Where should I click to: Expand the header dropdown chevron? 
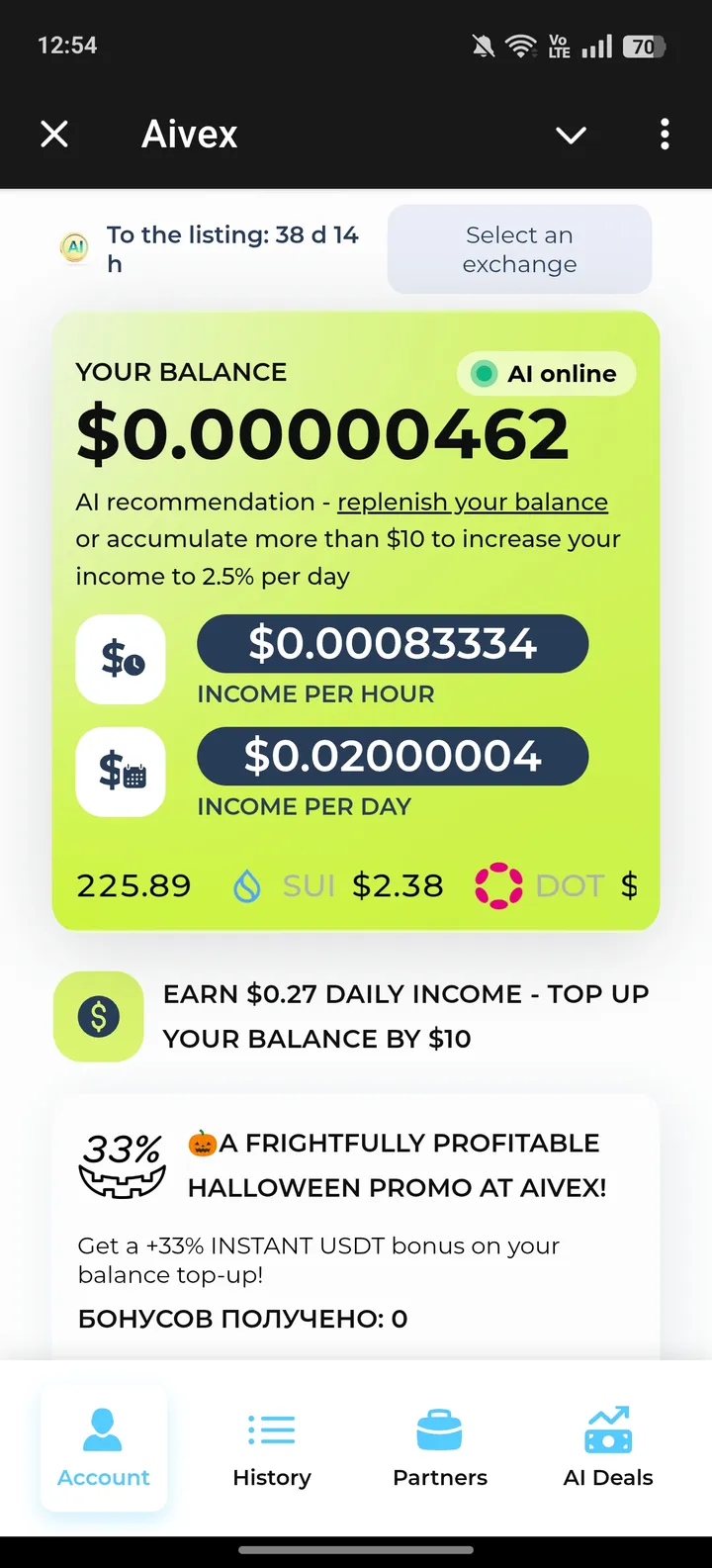click(572, 135)
